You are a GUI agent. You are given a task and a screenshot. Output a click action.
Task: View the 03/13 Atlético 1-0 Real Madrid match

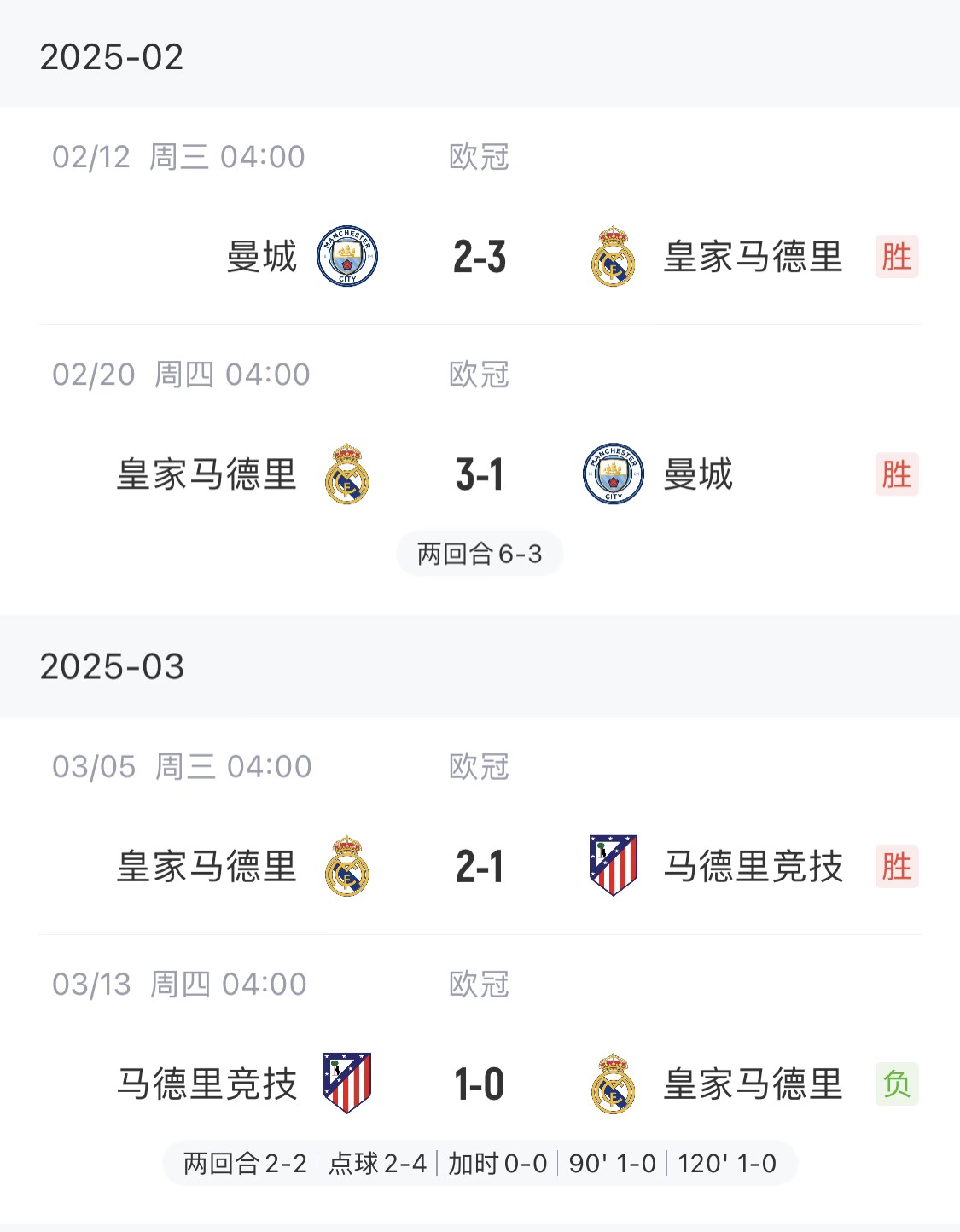coord(480,1084)
